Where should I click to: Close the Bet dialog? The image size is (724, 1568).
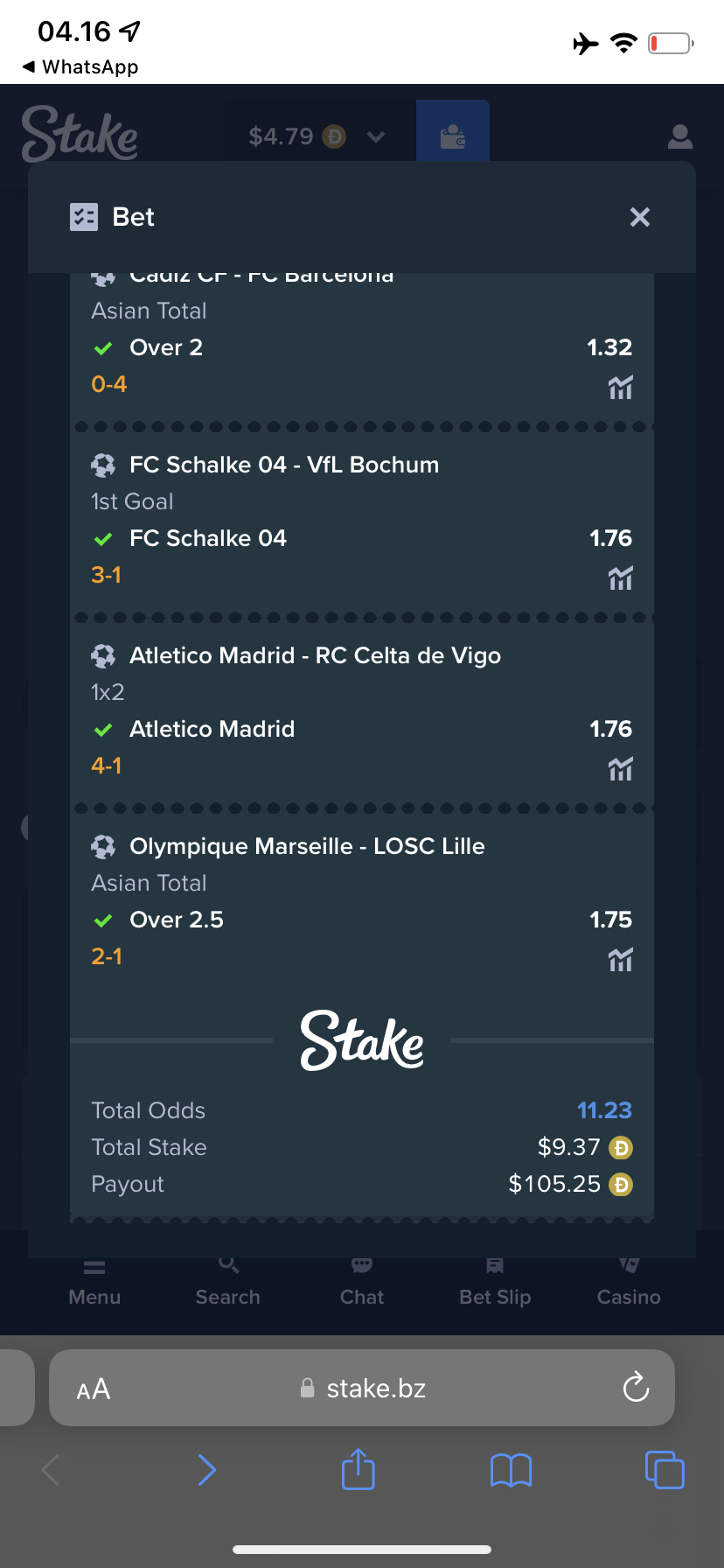(x=640, y=217)
